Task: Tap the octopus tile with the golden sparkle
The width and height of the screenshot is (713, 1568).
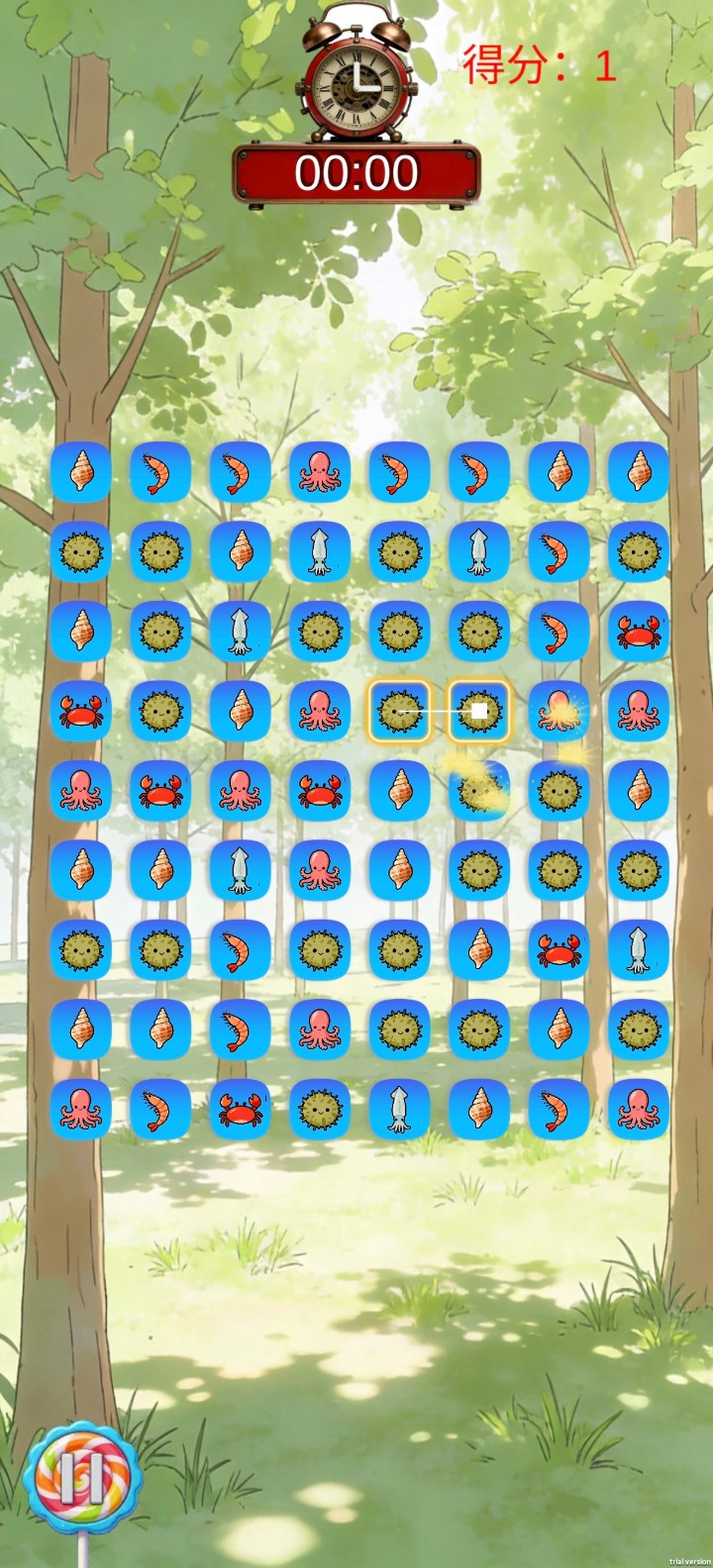Action: click(559, 711)
